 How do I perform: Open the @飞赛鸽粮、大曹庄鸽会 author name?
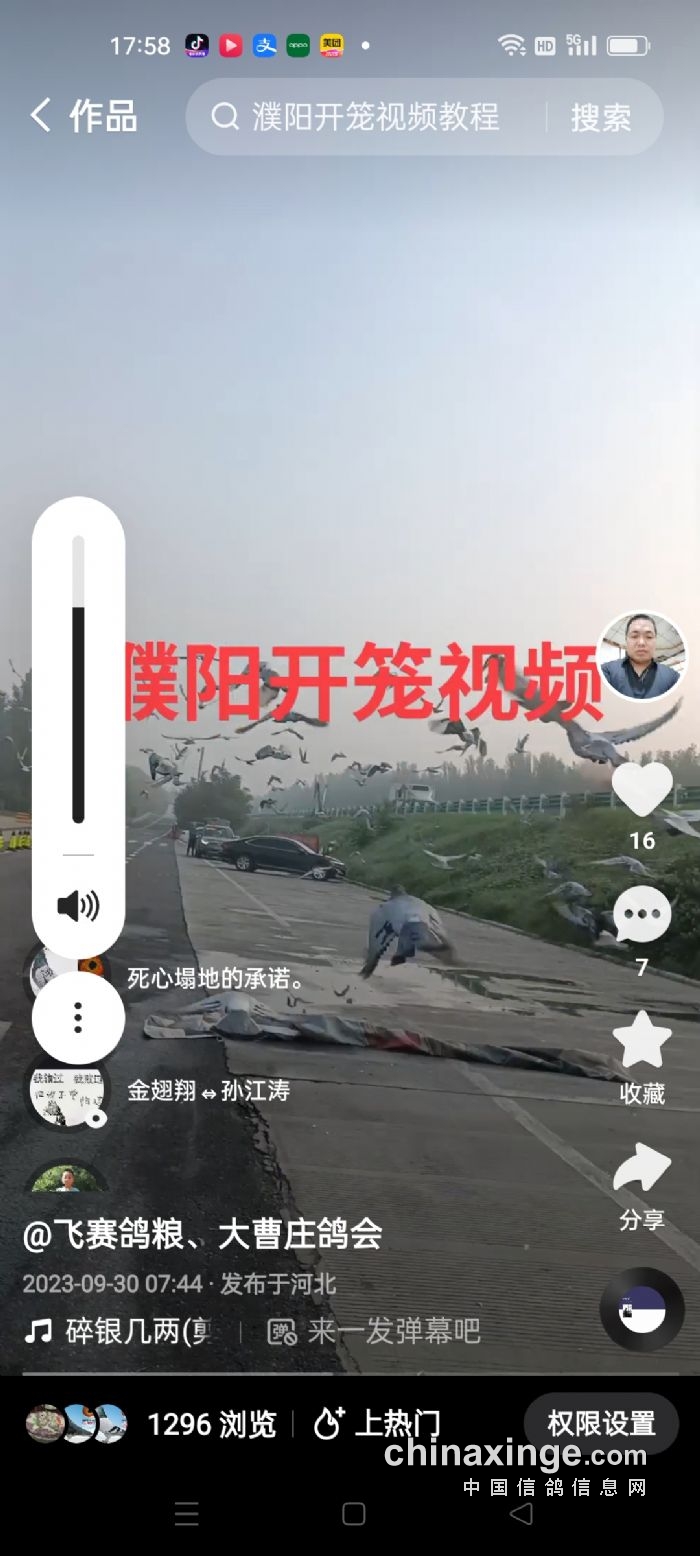point(202,1234)
